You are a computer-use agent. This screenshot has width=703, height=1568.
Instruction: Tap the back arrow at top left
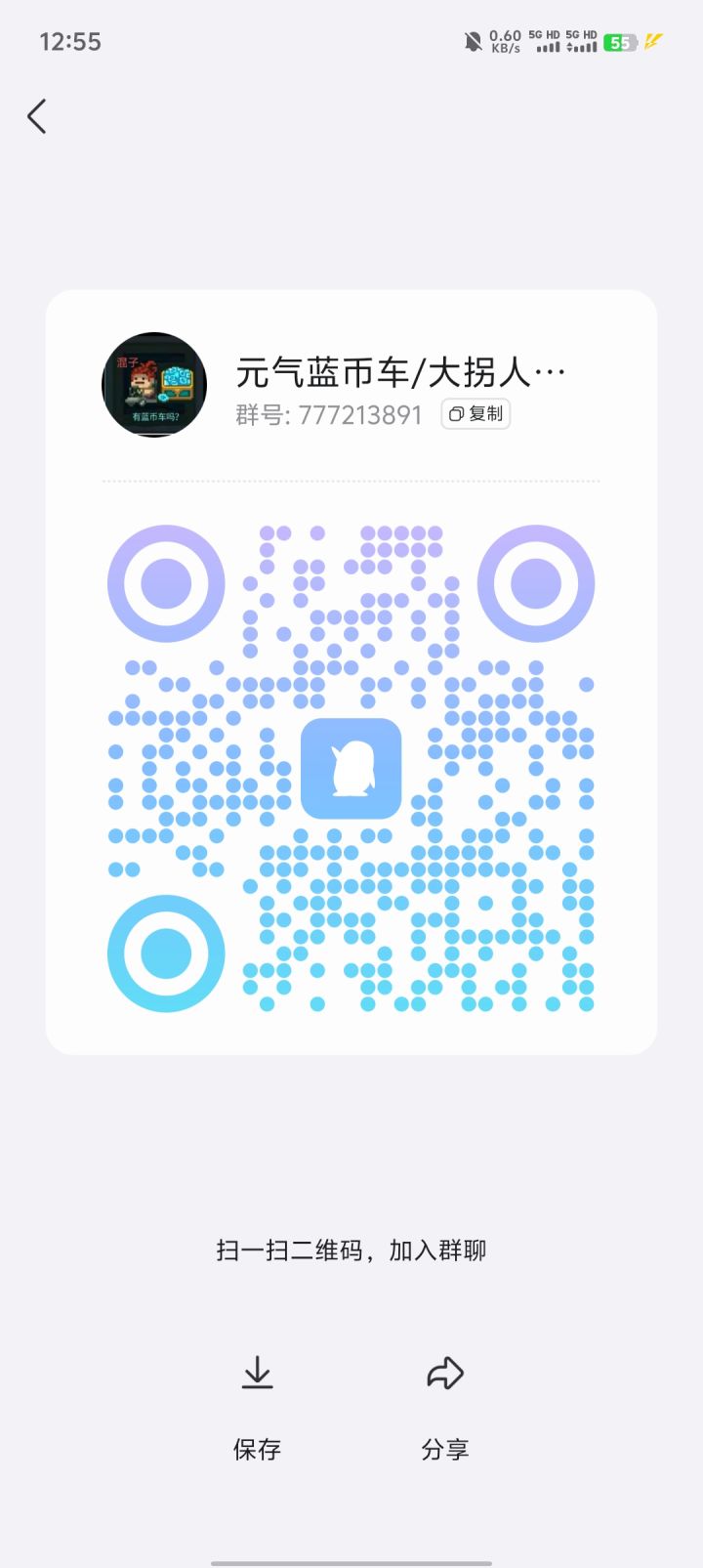(x=36, y=115)
